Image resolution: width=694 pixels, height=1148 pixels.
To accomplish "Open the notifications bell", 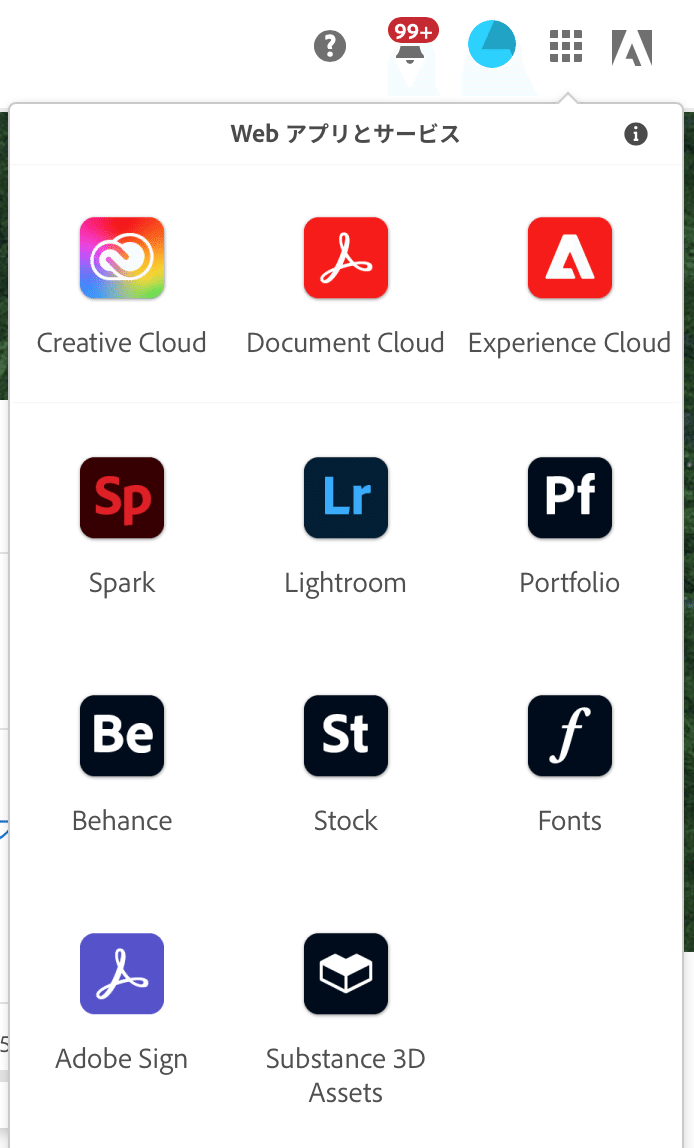I will [x=410, y=48].
